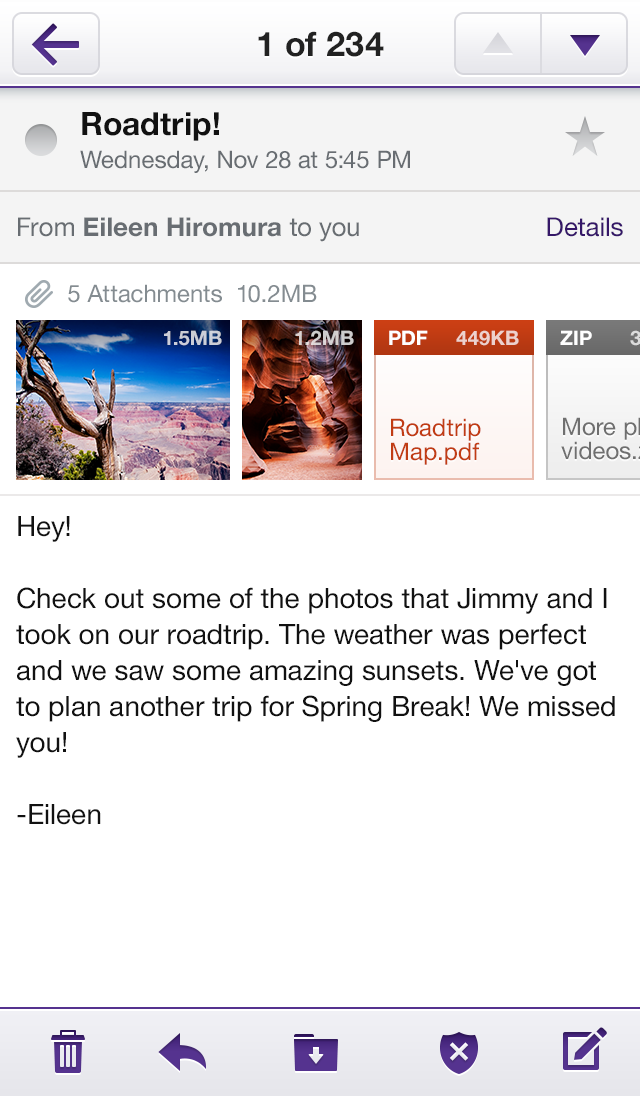Go to the next email

(x=584, y=45)
